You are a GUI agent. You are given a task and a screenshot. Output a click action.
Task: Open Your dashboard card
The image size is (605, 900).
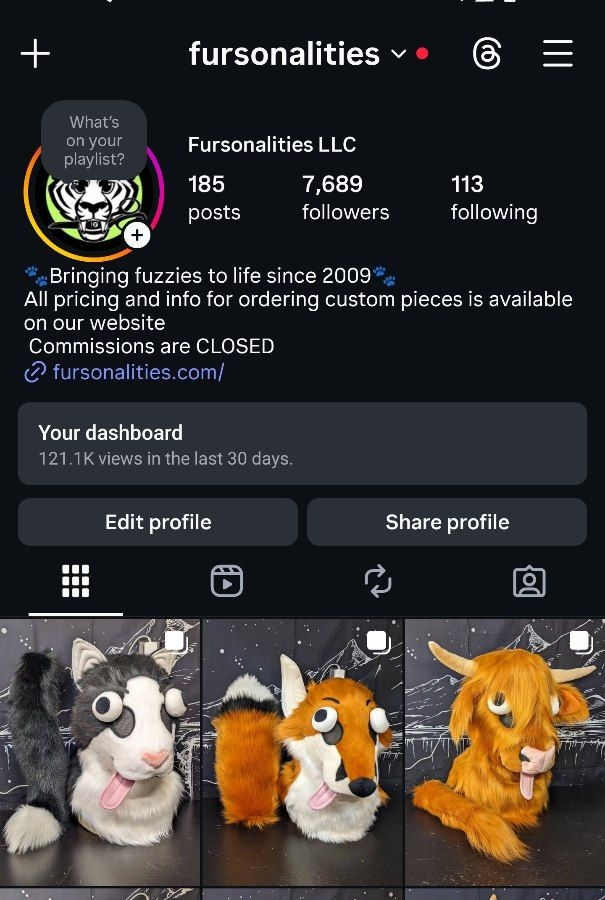click(302, 445)
